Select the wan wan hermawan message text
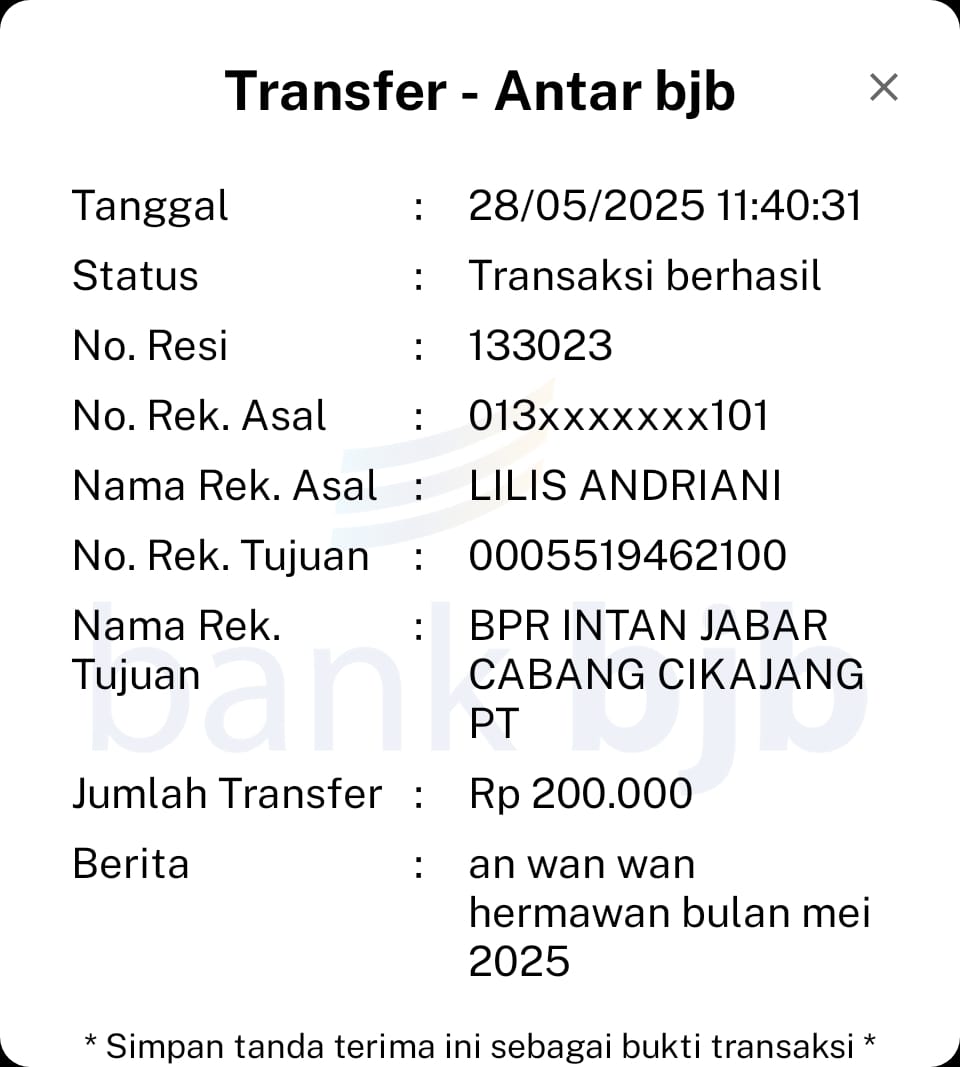 pos(670,912)
